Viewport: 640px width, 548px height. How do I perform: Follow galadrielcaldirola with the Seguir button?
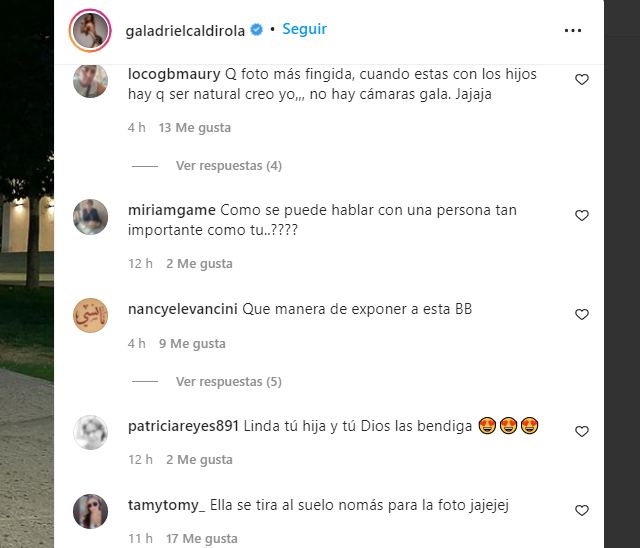pos(304,30)
